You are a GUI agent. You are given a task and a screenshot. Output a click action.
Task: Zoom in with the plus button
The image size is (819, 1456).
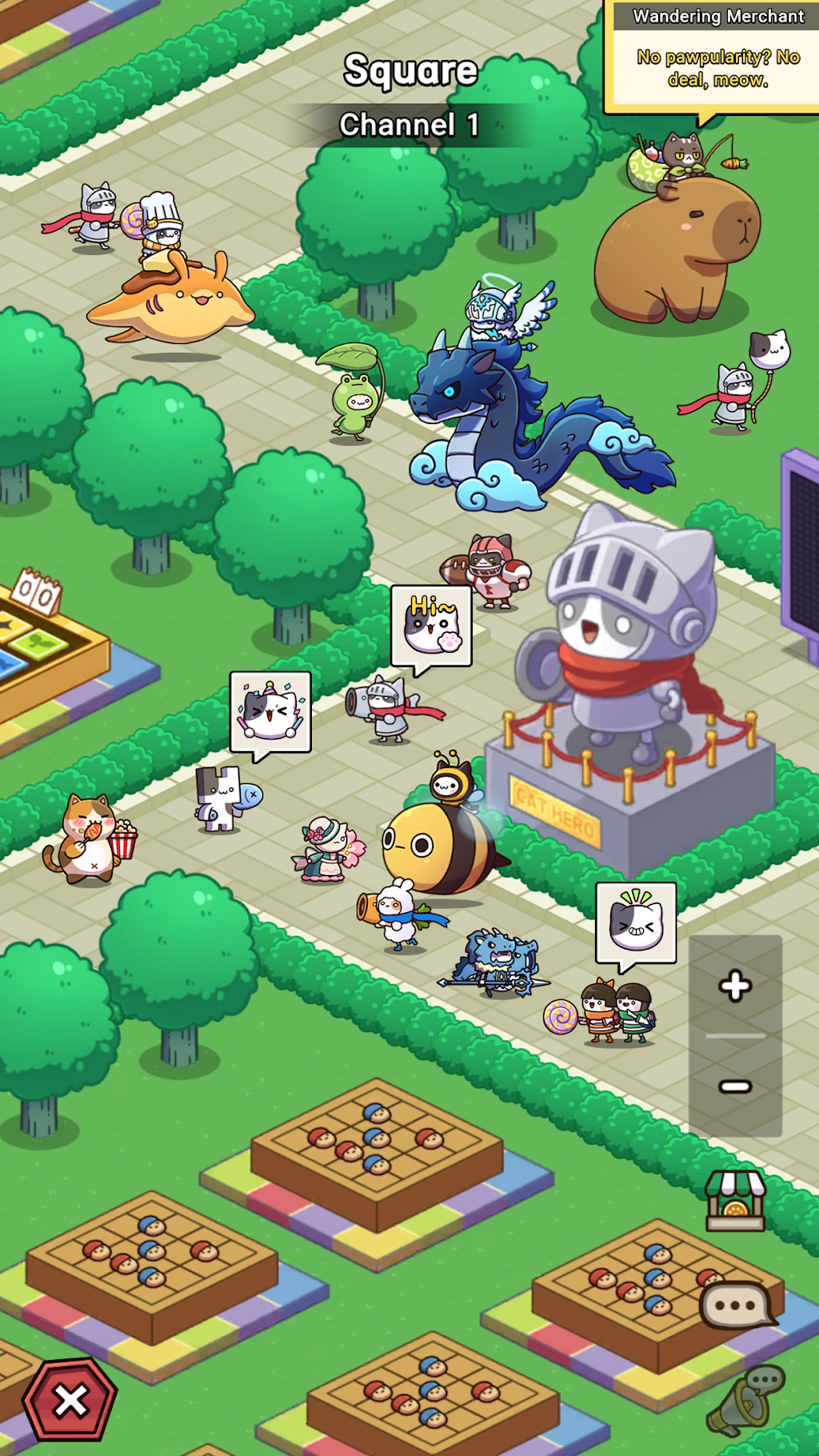click(735, 986)
